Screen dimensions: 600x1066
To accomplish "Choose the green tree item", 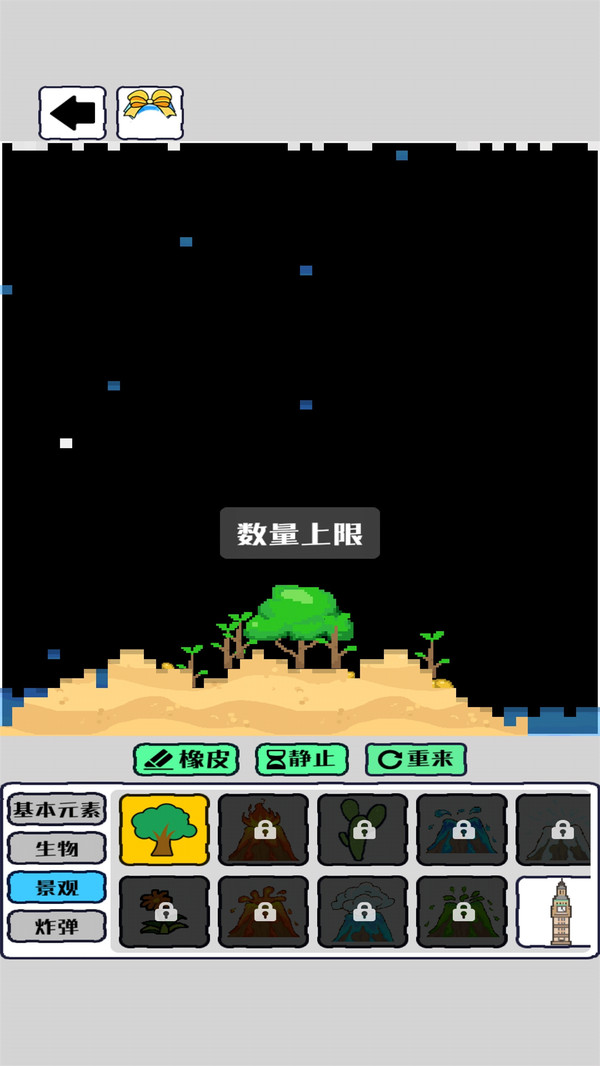I will click(x=164, y=829).
